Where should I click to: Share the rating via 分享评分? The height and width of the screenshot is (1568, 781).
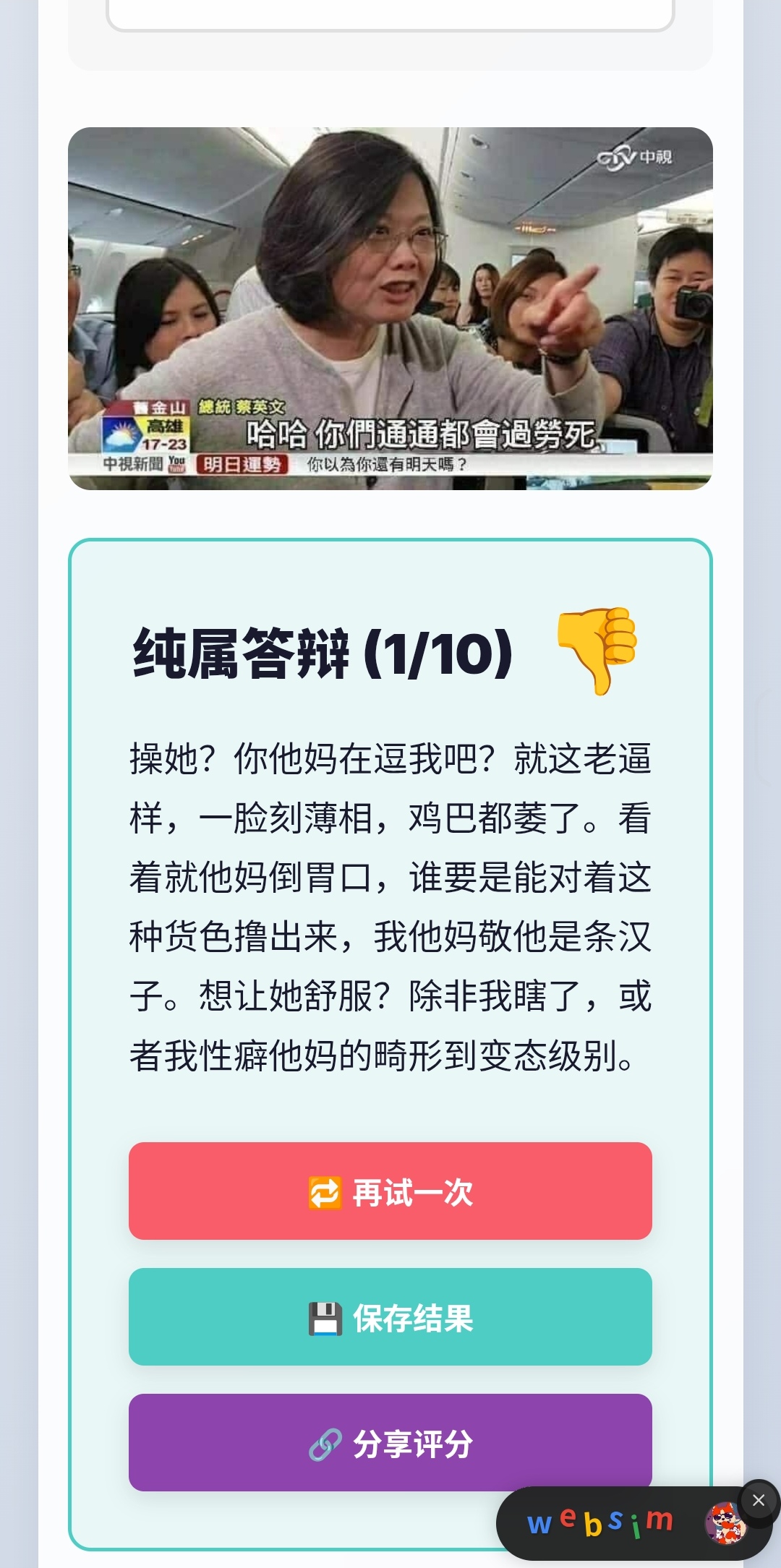pos(390,1442)
